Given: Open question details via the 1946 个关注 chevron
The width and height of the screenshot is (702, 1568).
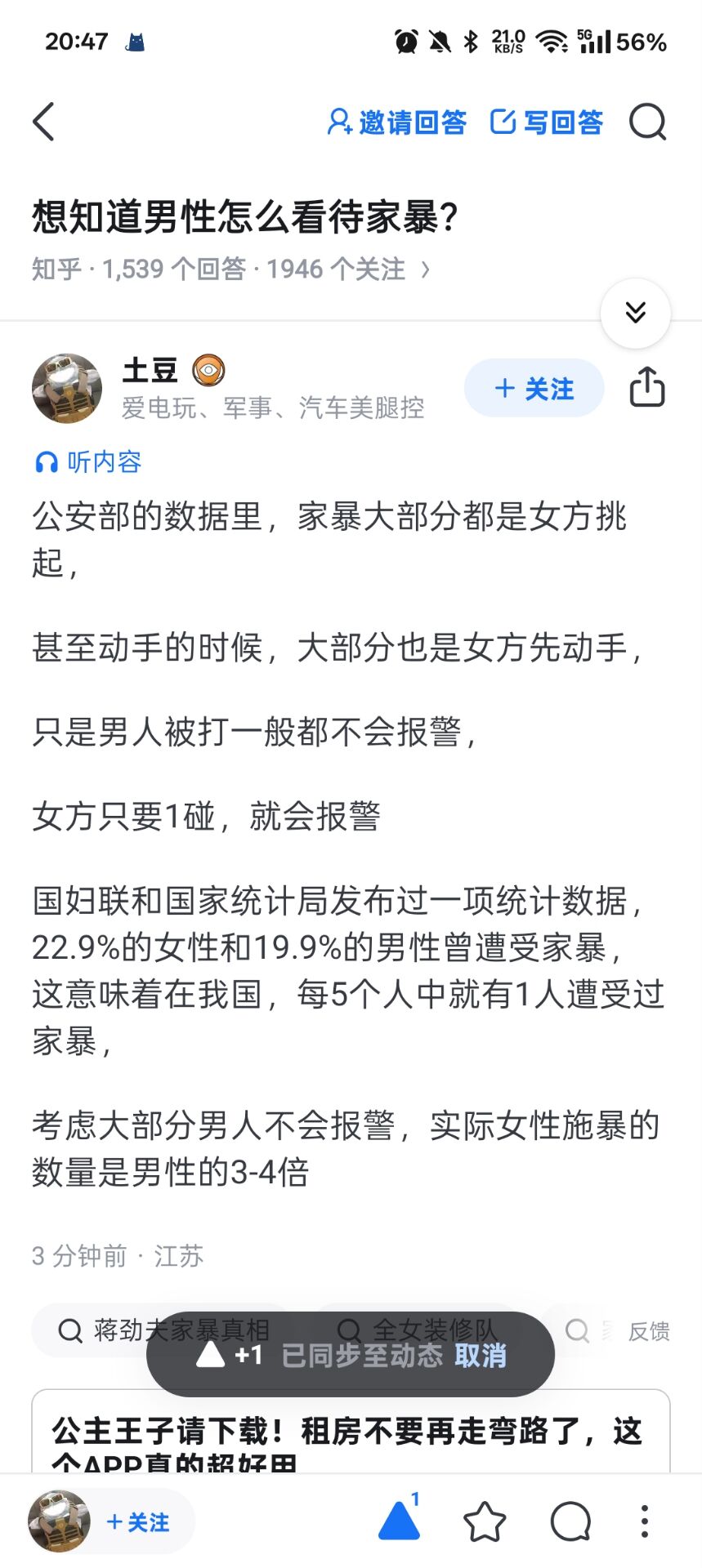Looking at the screenshot, I should [425, 269].
